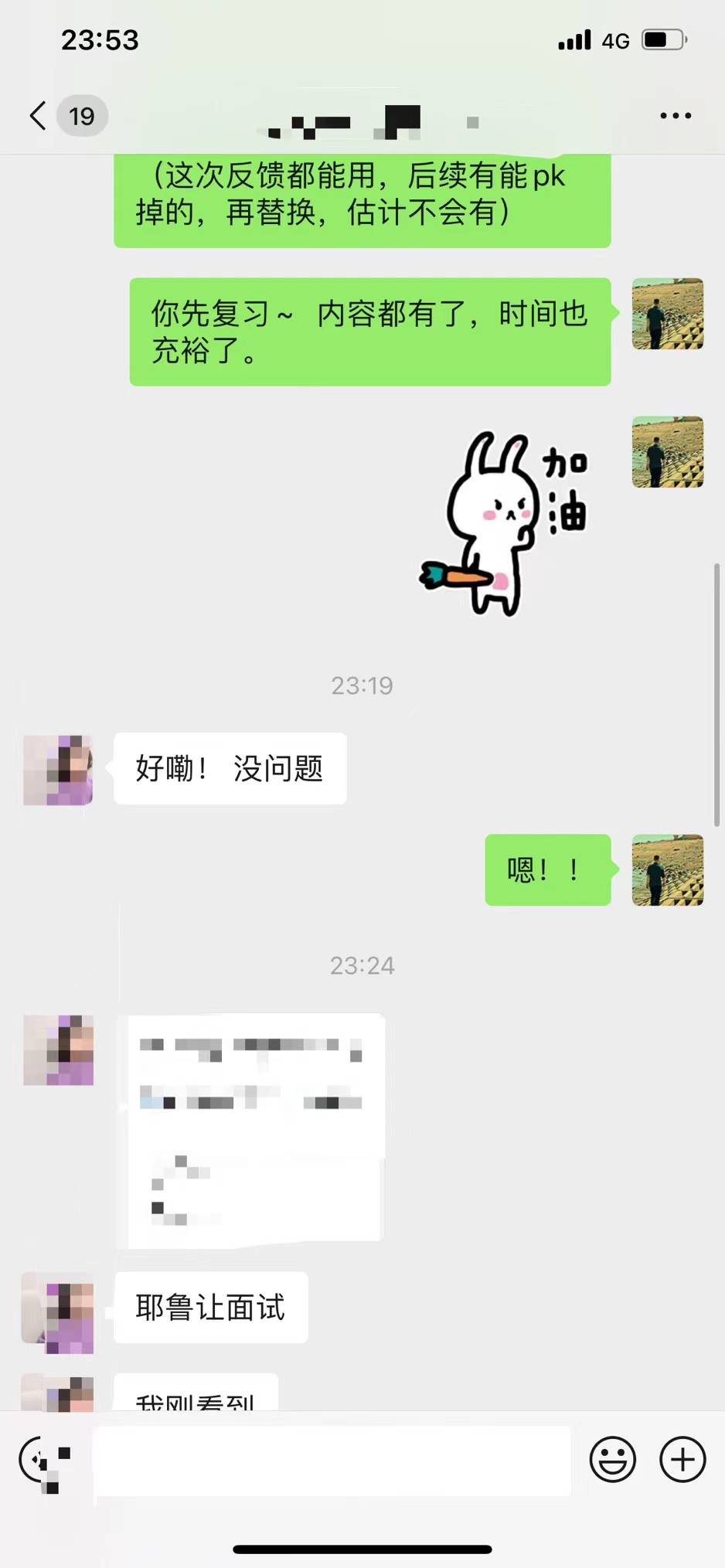Open the avatar beside 耶鲁让面试
The width and height of the screenshot is (725, 1568).
coord(59,1312)
